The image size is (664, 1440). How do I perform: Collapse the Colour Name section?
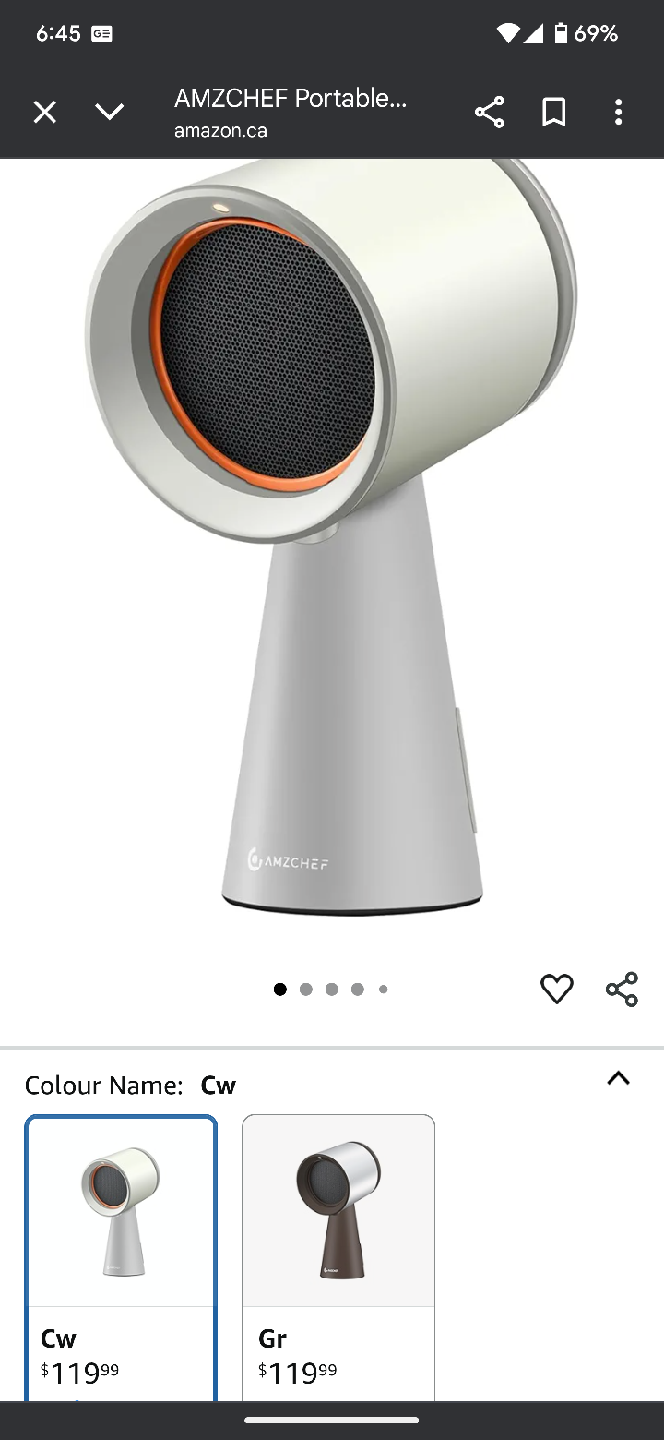(x=618, y=1078)
